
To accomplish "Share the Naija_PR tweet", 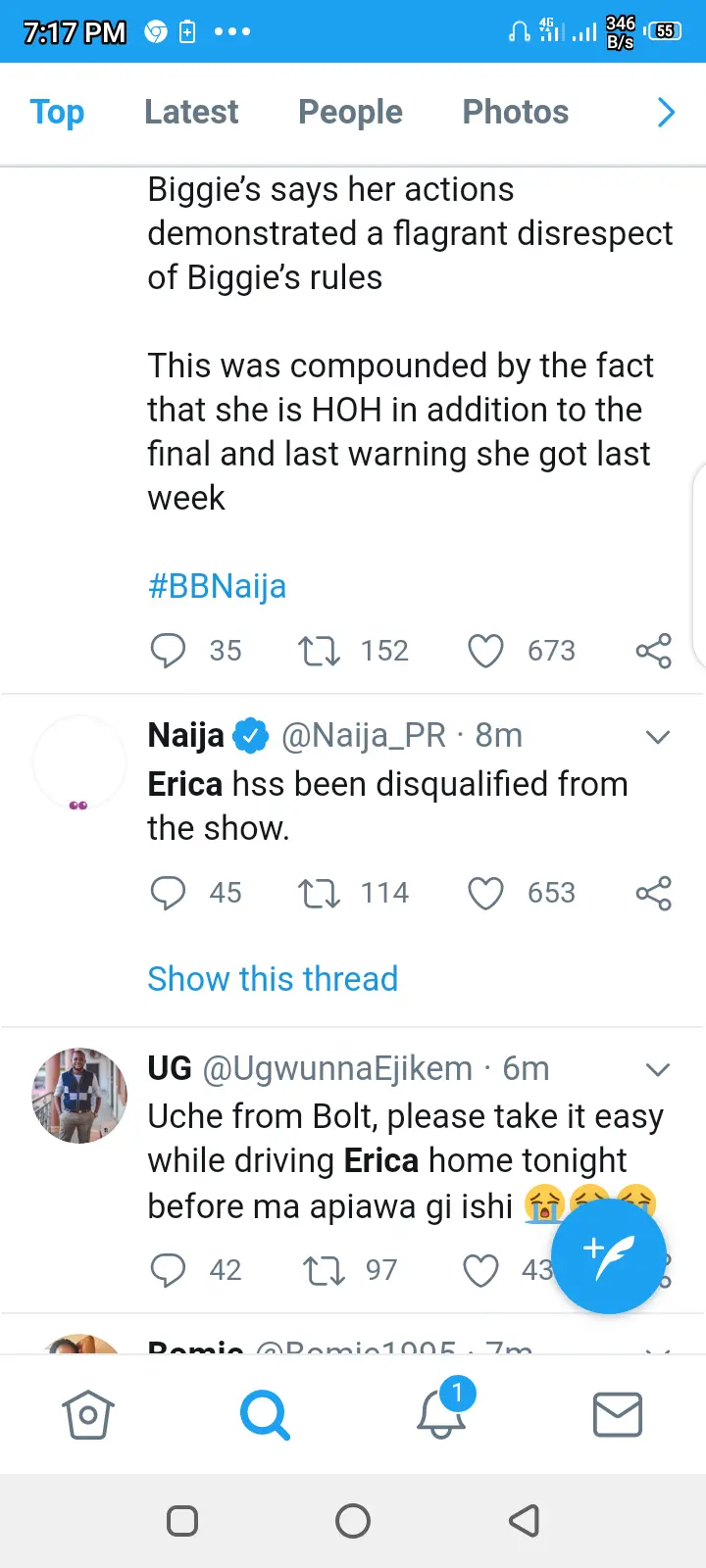I will coord(654,893).
